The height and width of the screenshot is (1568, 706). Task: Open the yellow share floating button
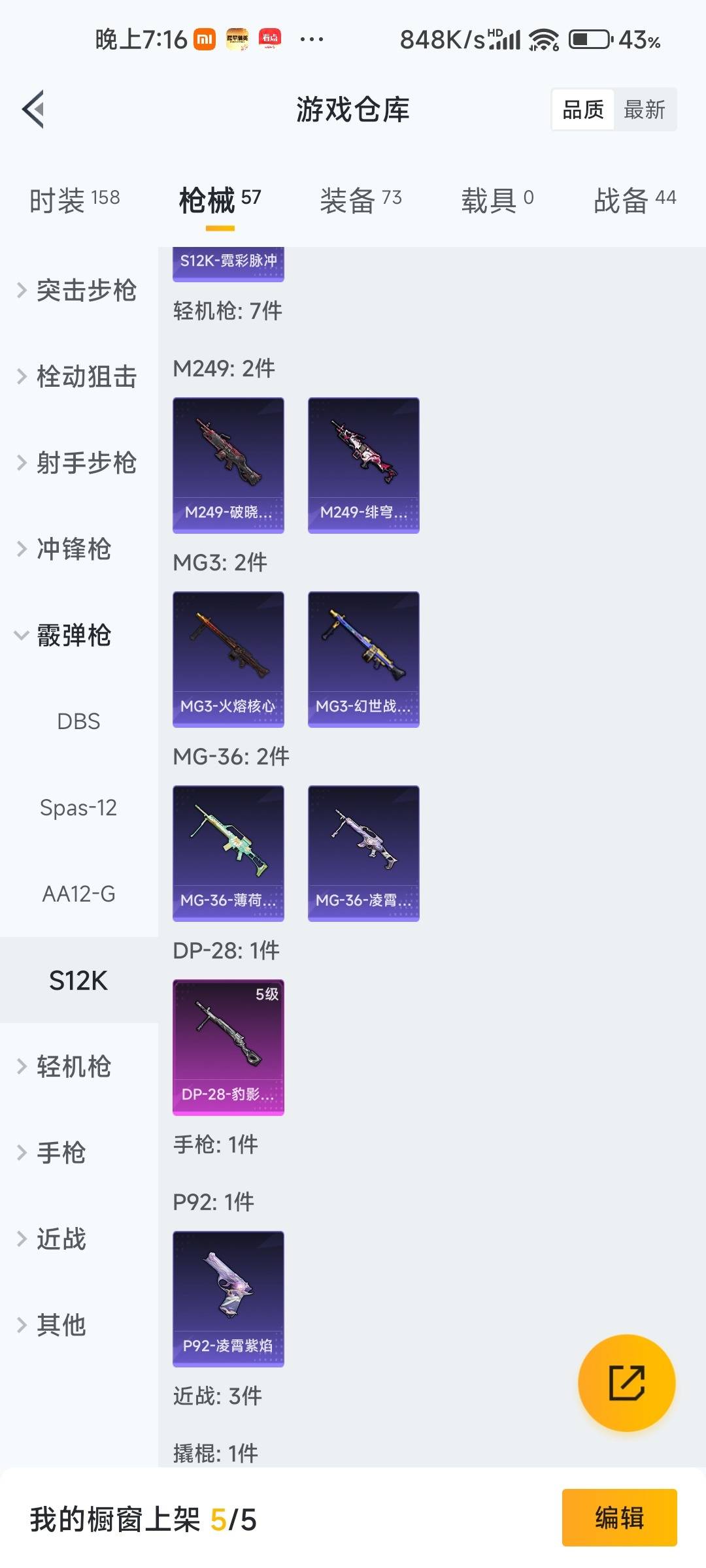coord(626,1385)
